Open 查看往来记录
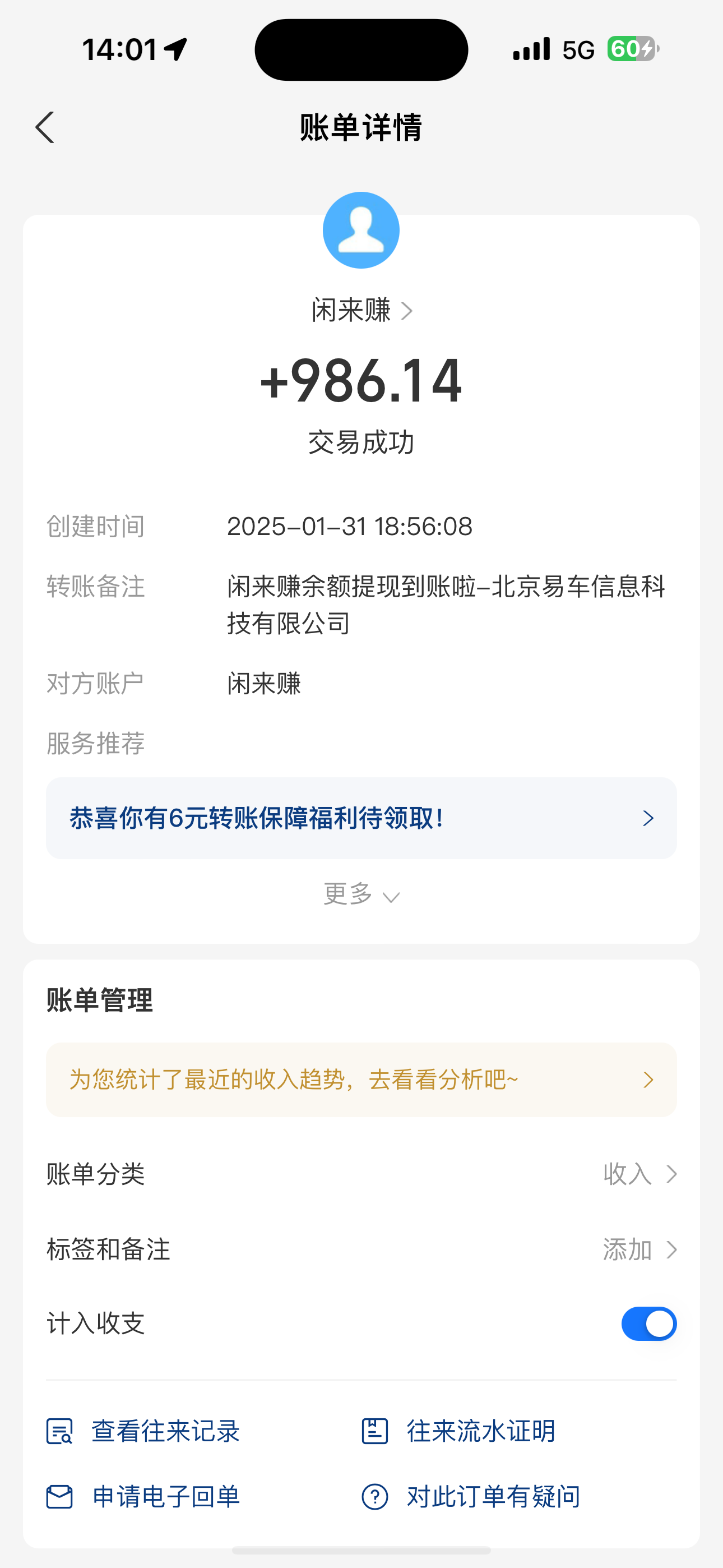Screen dimensions: 723x1568 tap(143, 1431)
